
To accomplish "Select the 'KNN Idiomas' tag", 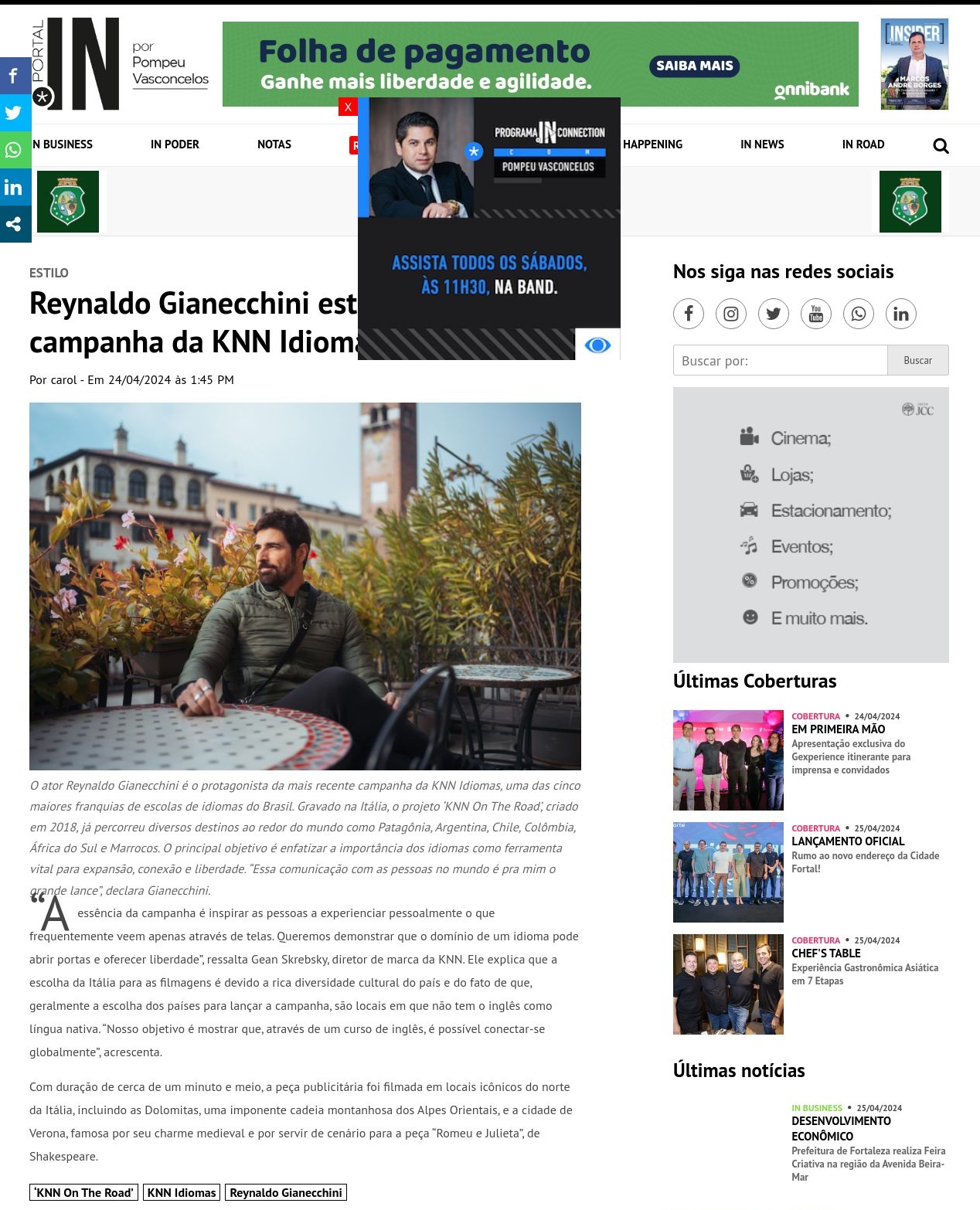I will (x=182, y=1192).
